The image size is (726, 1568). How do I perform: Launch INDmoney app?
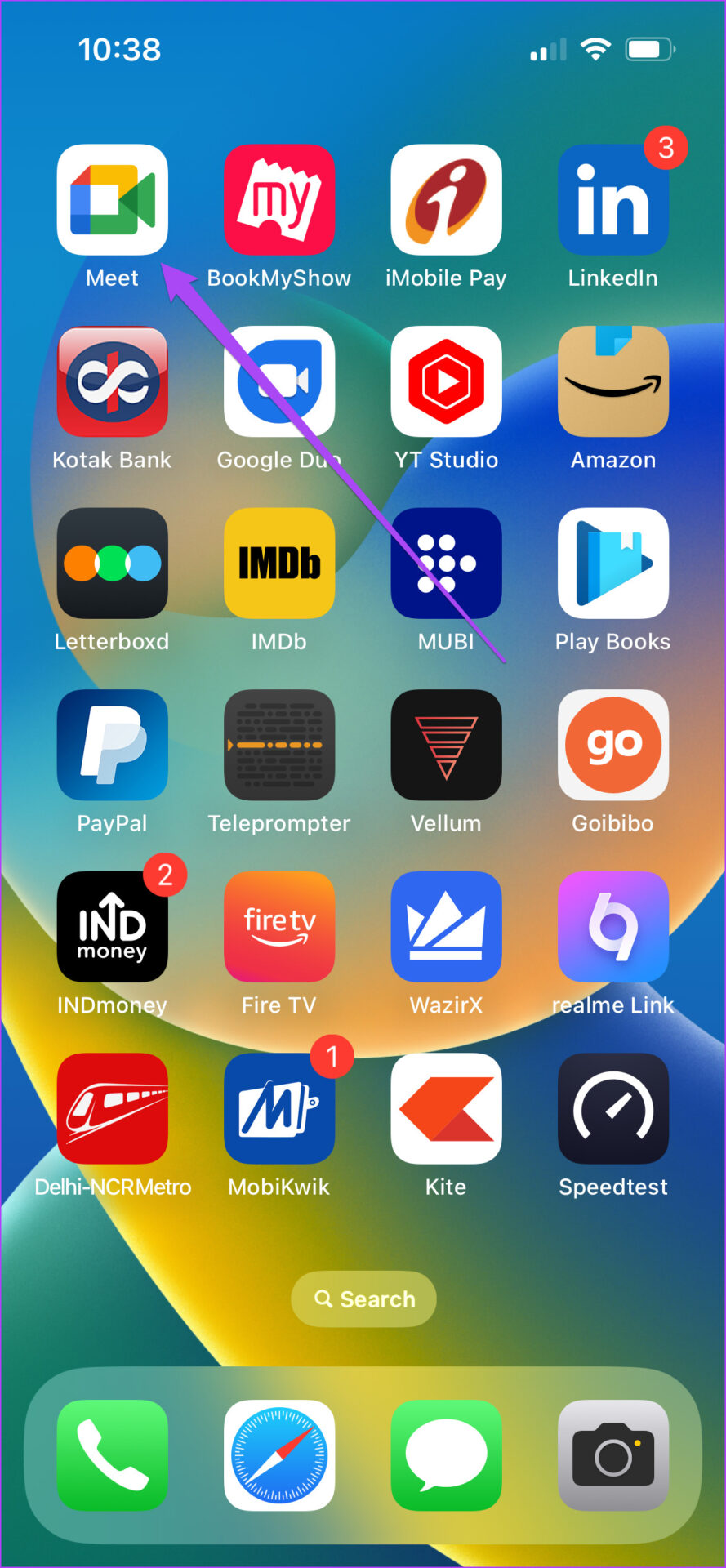(x=113, y=927)
